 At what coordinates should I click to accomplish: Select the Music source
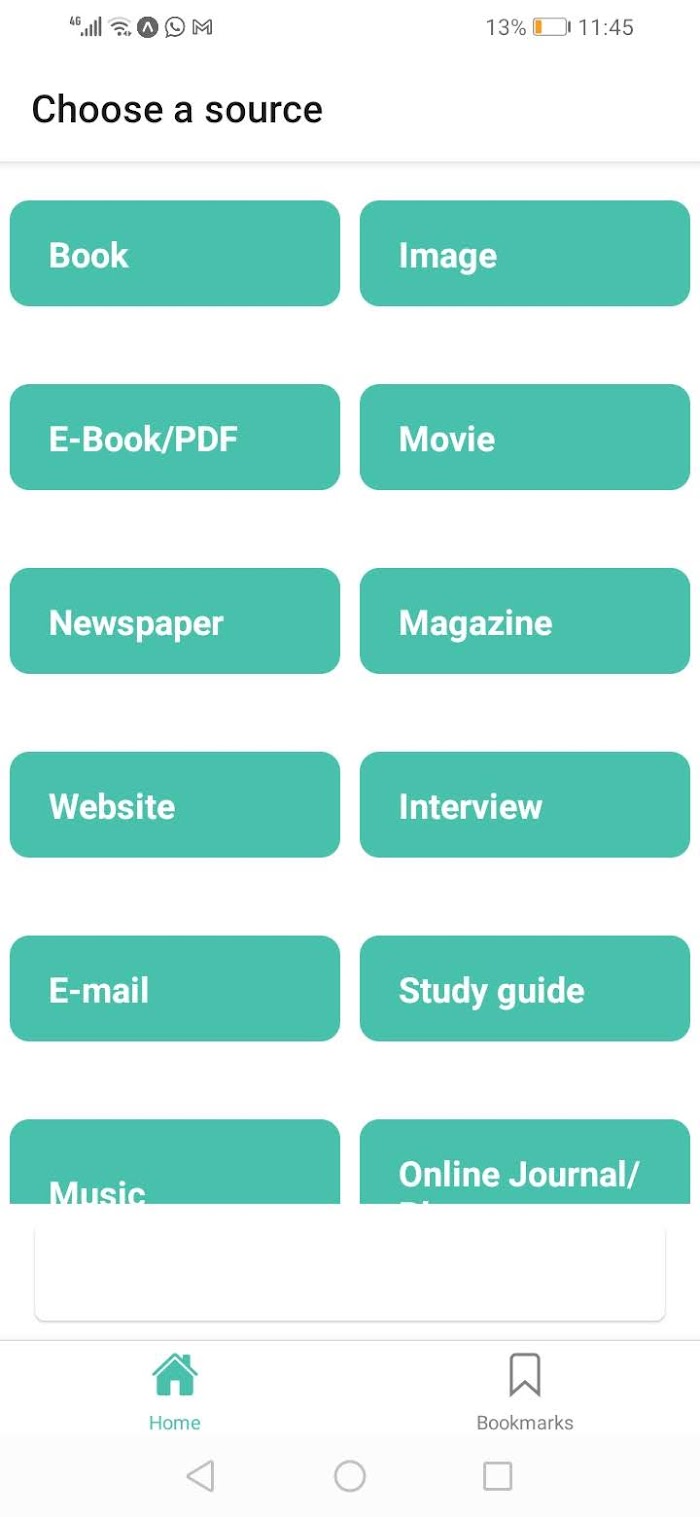click(175, 1165)
